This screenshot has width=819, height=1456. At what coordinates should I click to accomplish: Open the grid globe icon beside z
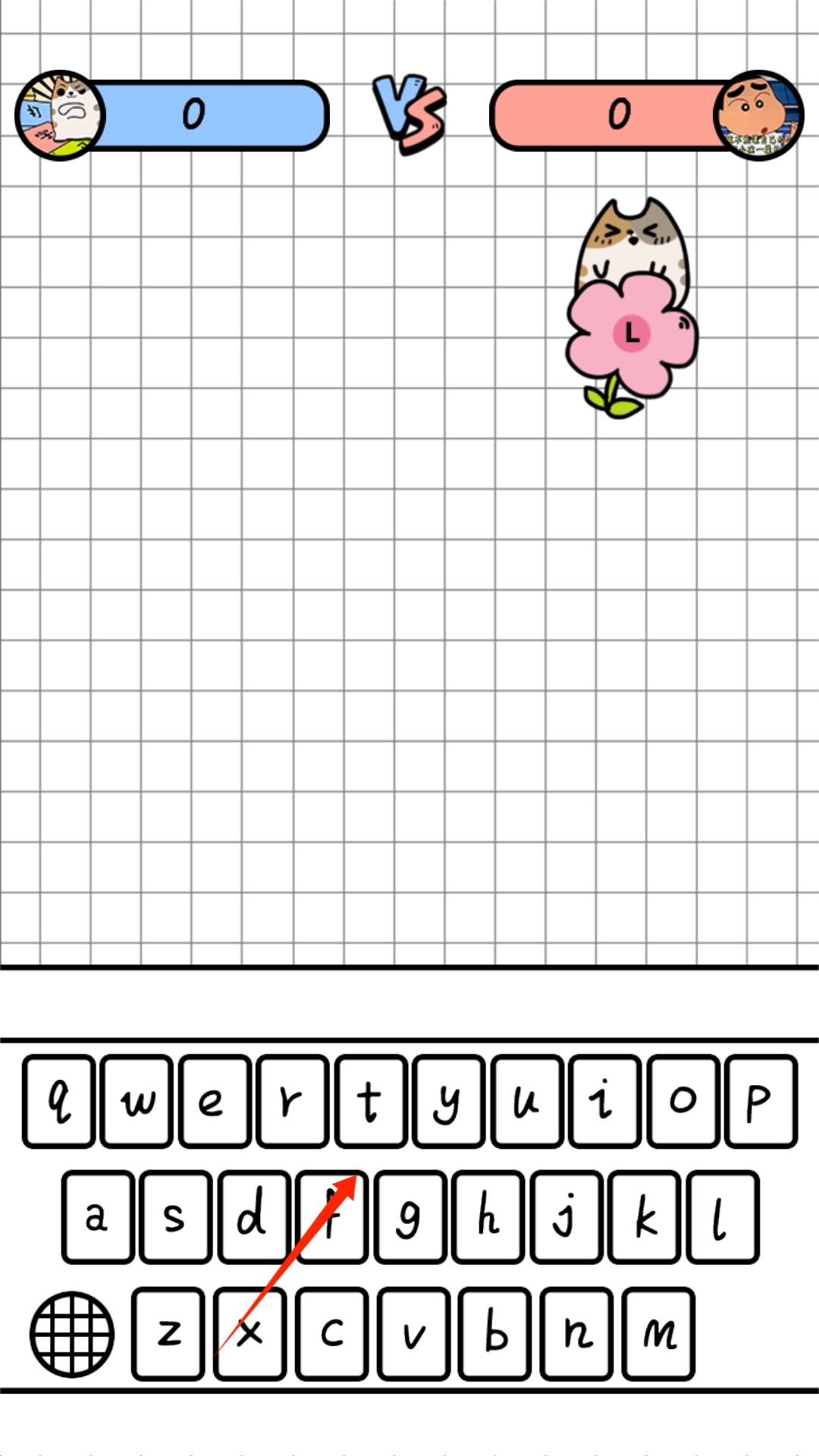pos(72,1334)
